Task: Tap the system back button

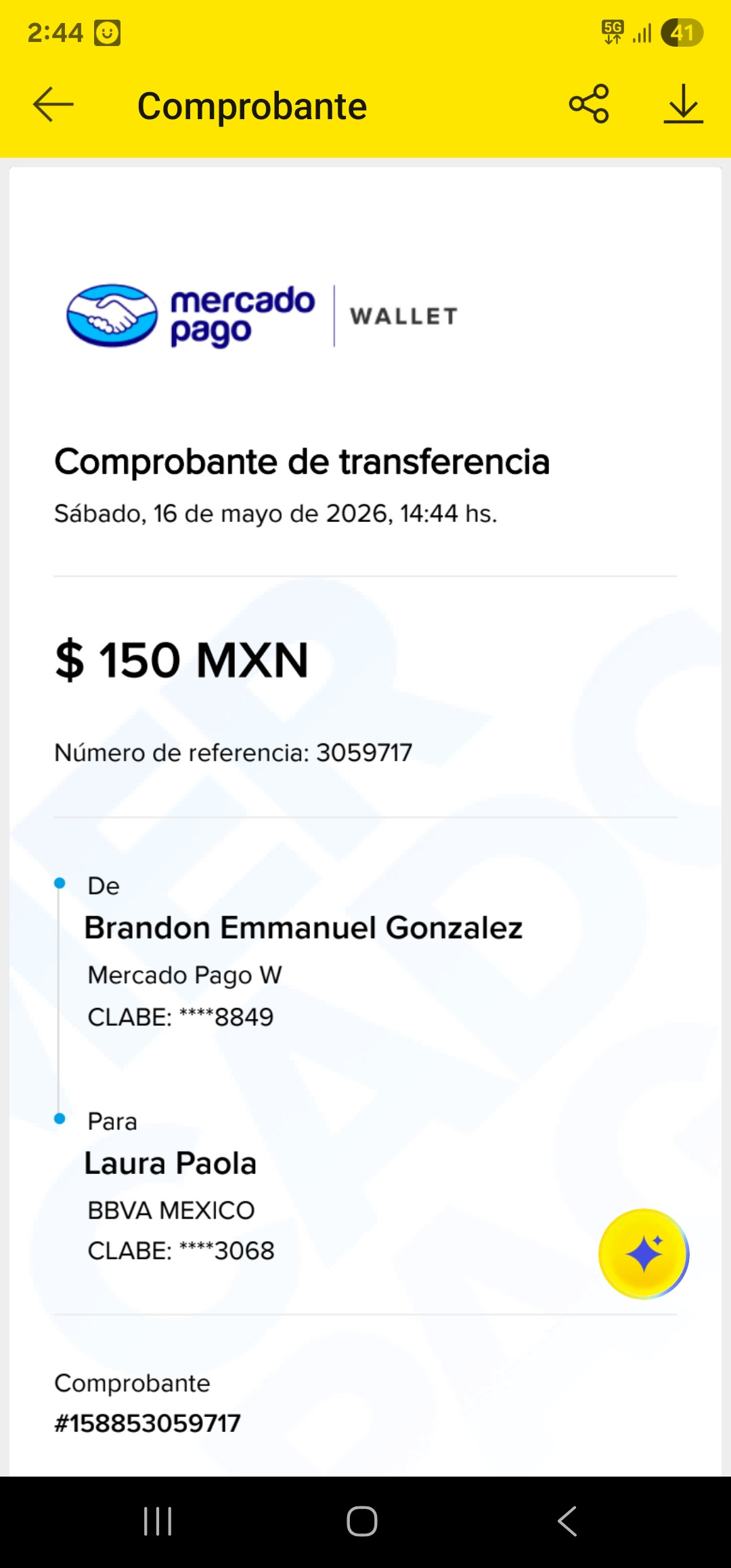Action: [x=567, y=1521]
